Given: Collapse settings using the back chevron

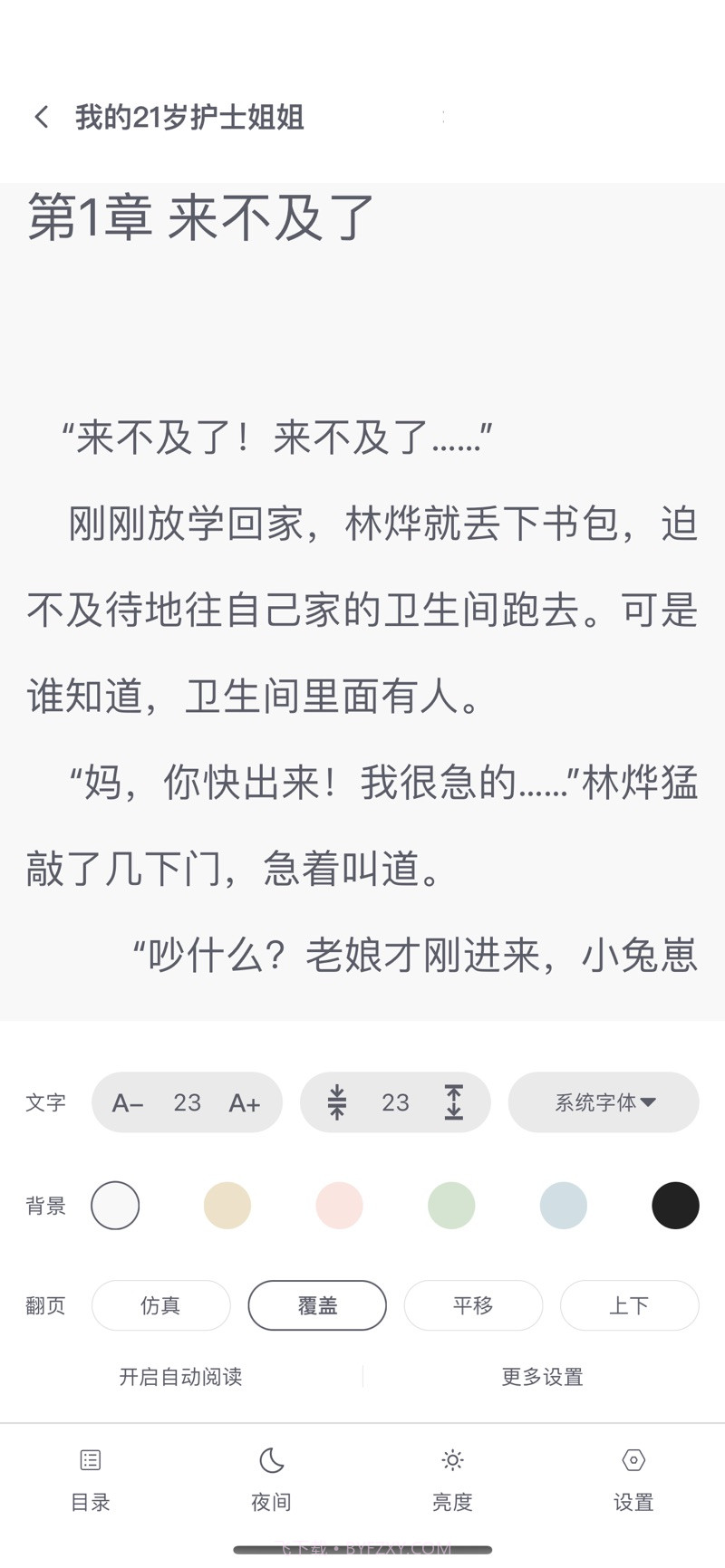Looking at the screenshot, I should (41, 117).
